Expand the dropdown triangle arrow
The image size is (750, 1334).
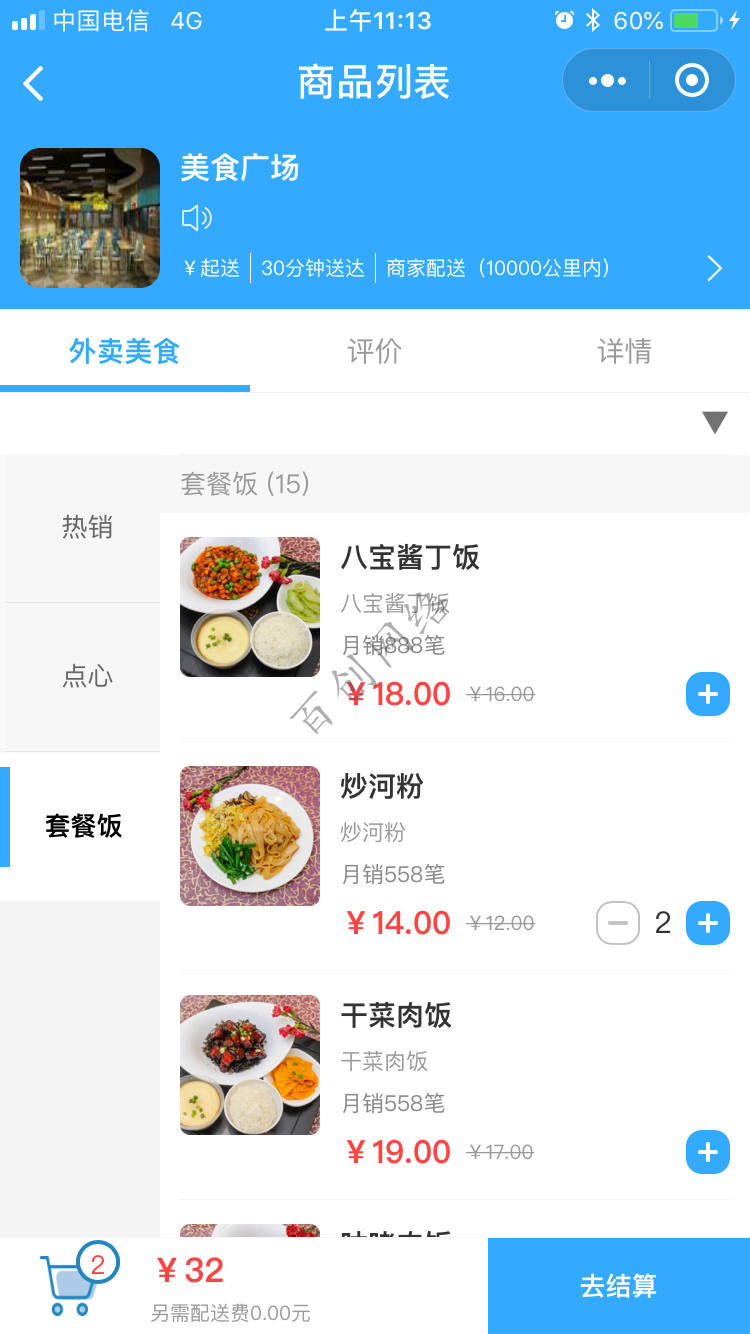714,423
